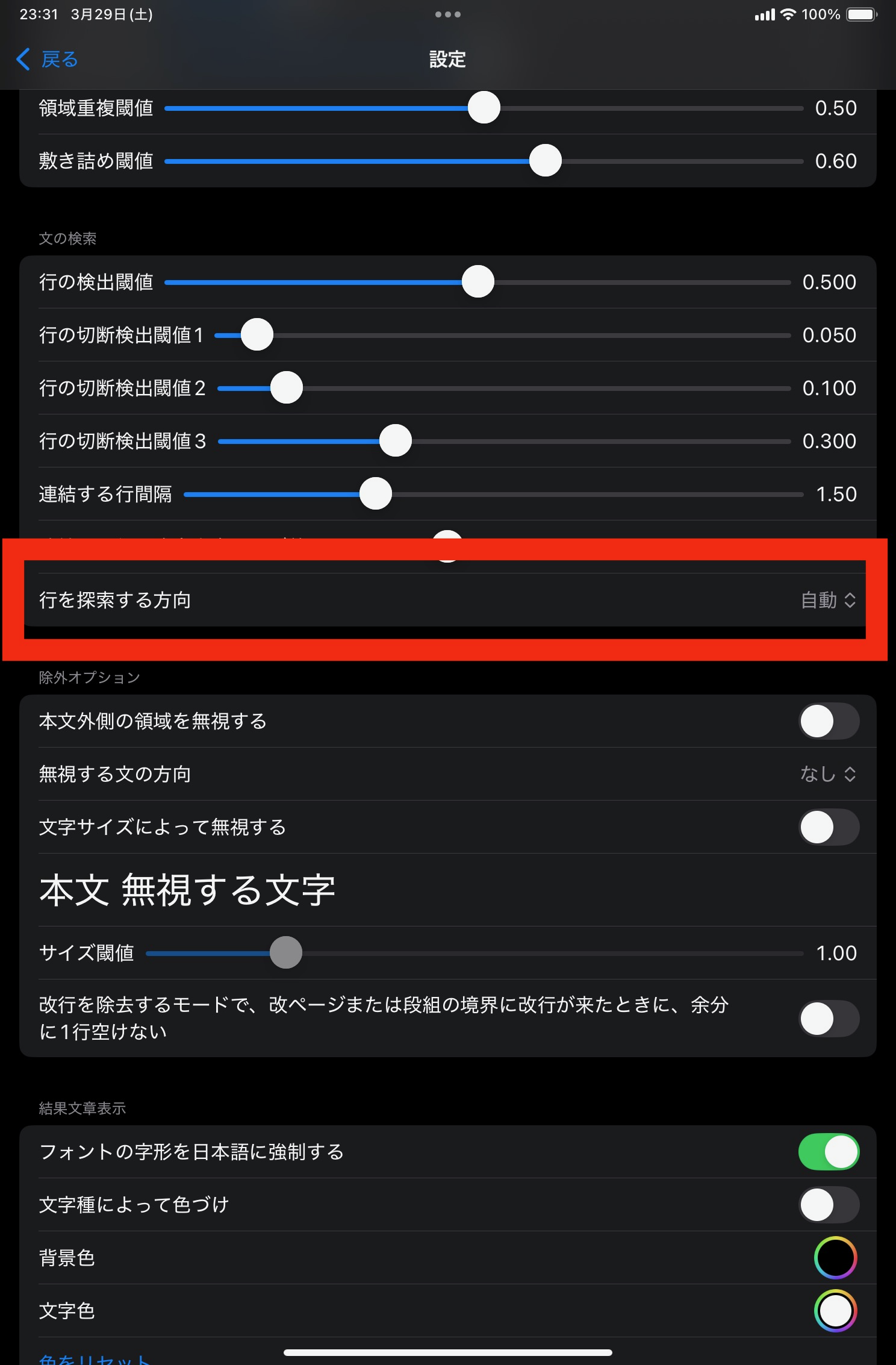Viewport: 896px width, 1365px height.
Task: Change the 行の切断検出閾値3 slider
Action: click(x=396, y=441)
